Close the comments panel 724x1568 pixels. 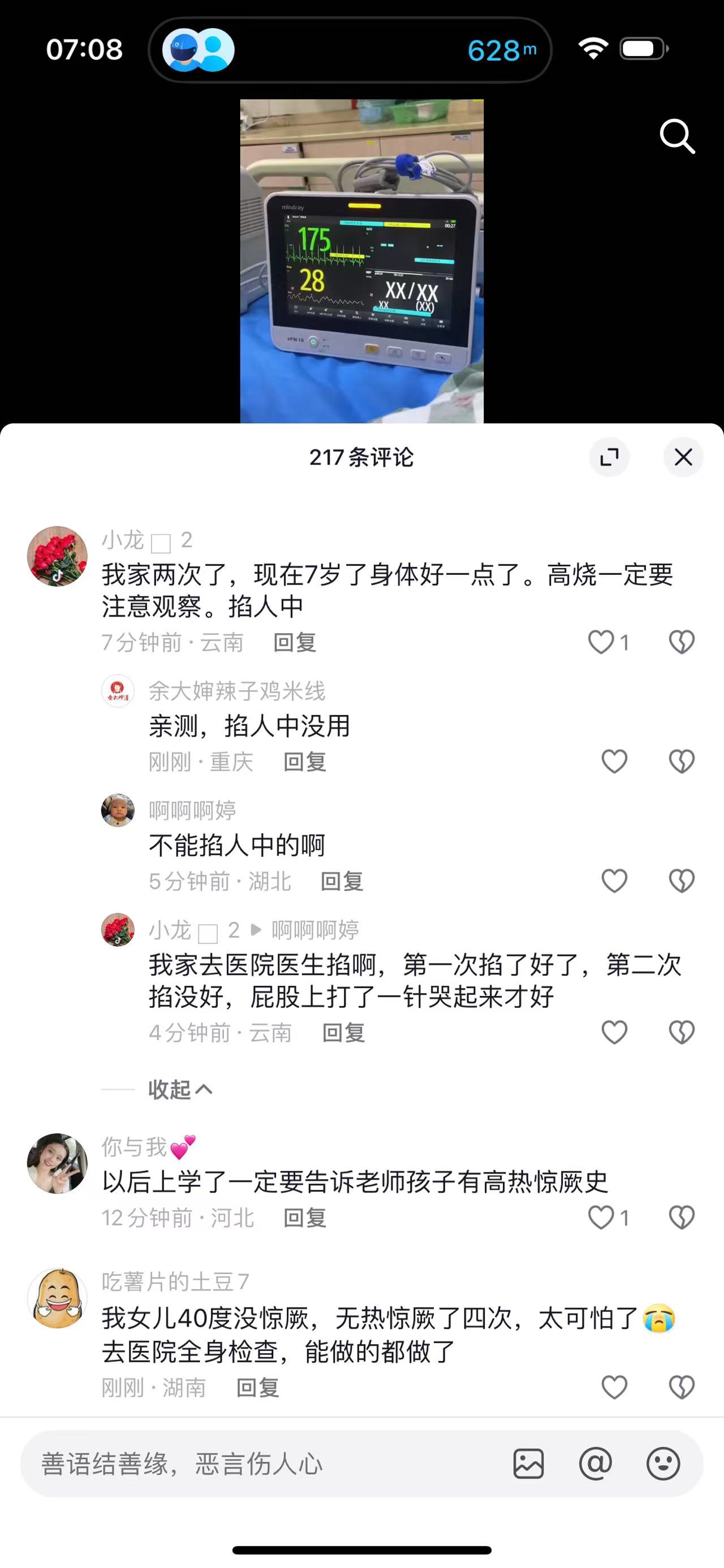click(683, 457)
